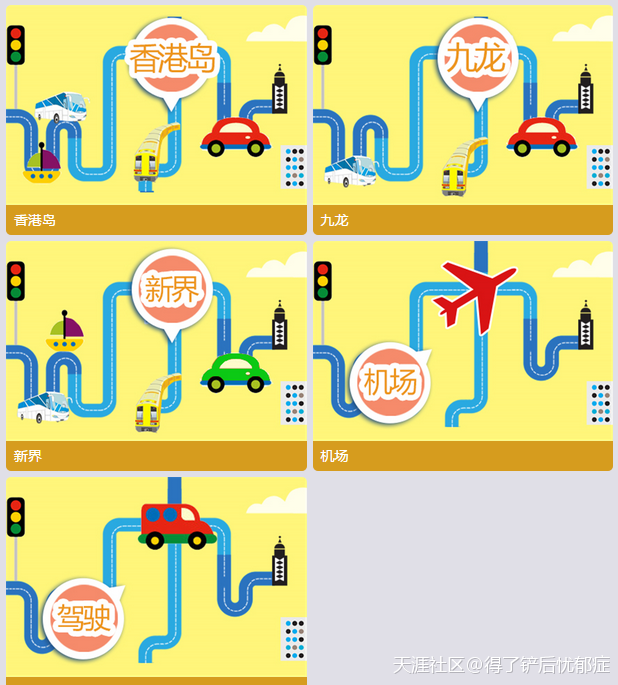The height and width of the screenshot is (685, 618).
Task: Select the 九龙 tile
Action: coord(462,120)
